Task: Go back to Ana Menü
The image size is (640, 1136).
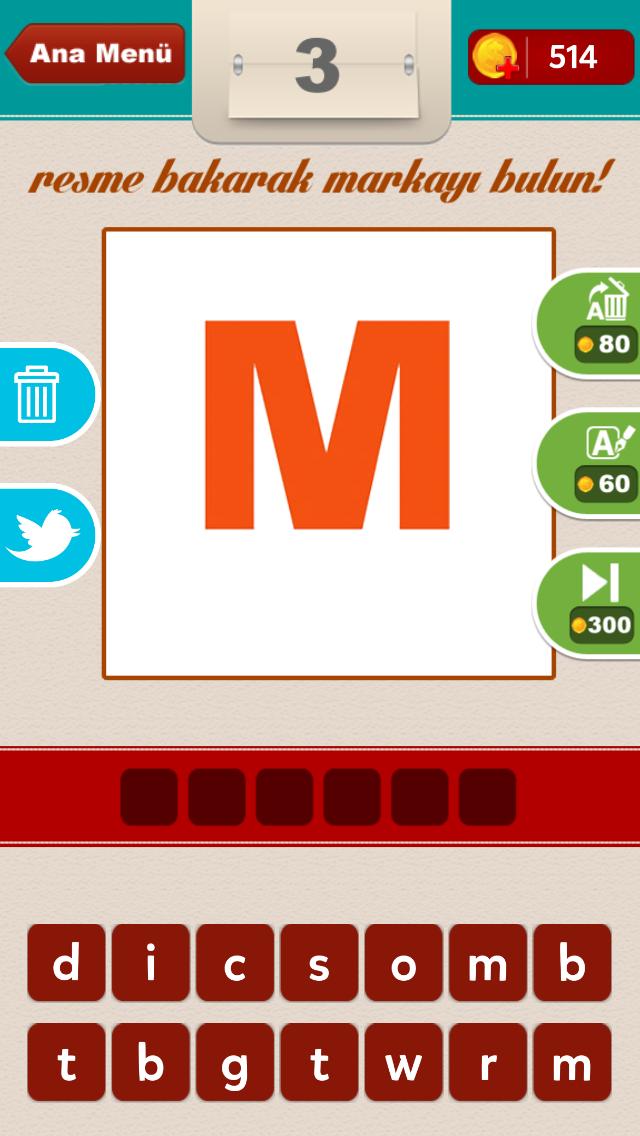Action: 97,54
